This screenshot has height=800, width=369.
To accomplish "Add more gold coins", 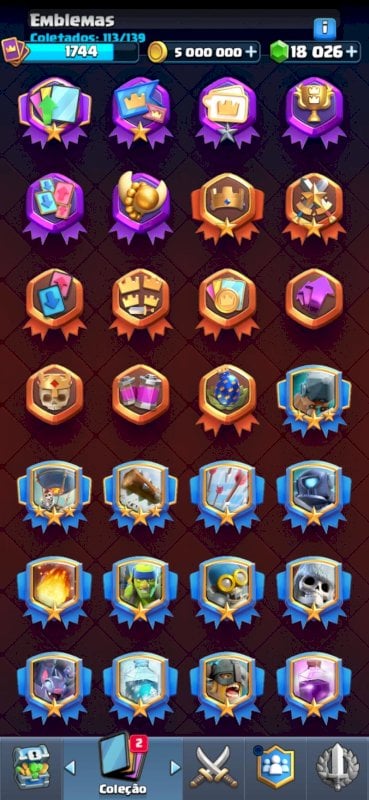I will tap(252, 52).
